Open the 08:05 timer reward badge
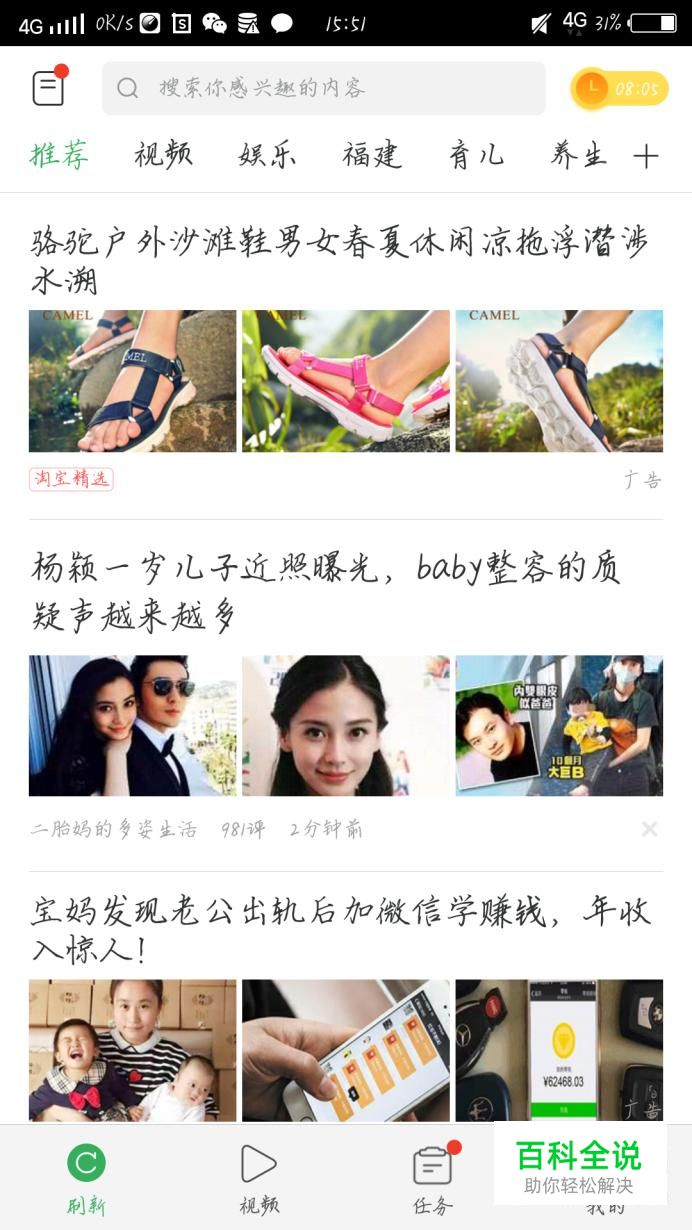 pyautogui.click(x=619, y=89)
